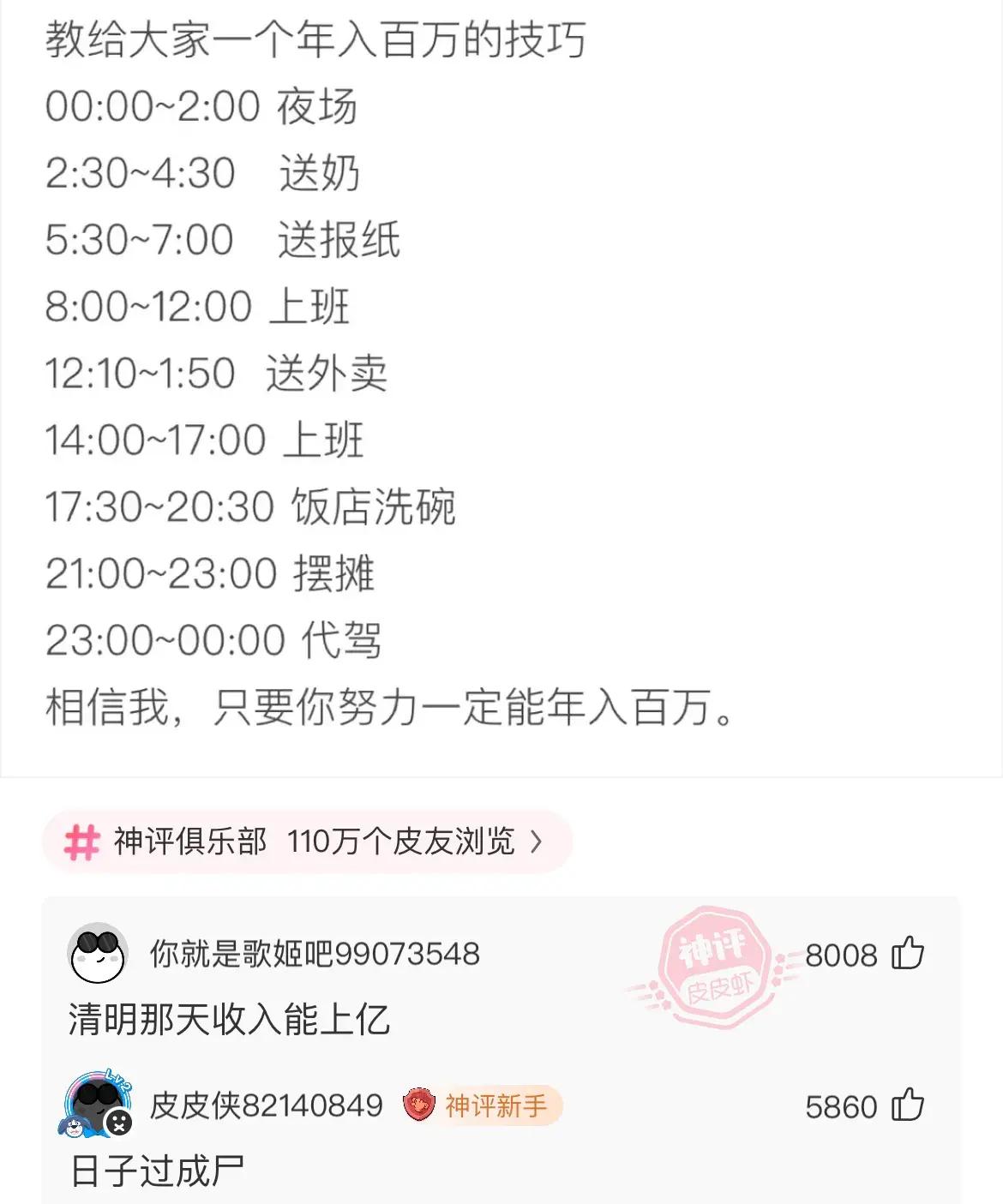Open the 神评俱乐部 topic chip
Image resolution: width=1003 pixels, height=1204 pixels.
point(305,842)
